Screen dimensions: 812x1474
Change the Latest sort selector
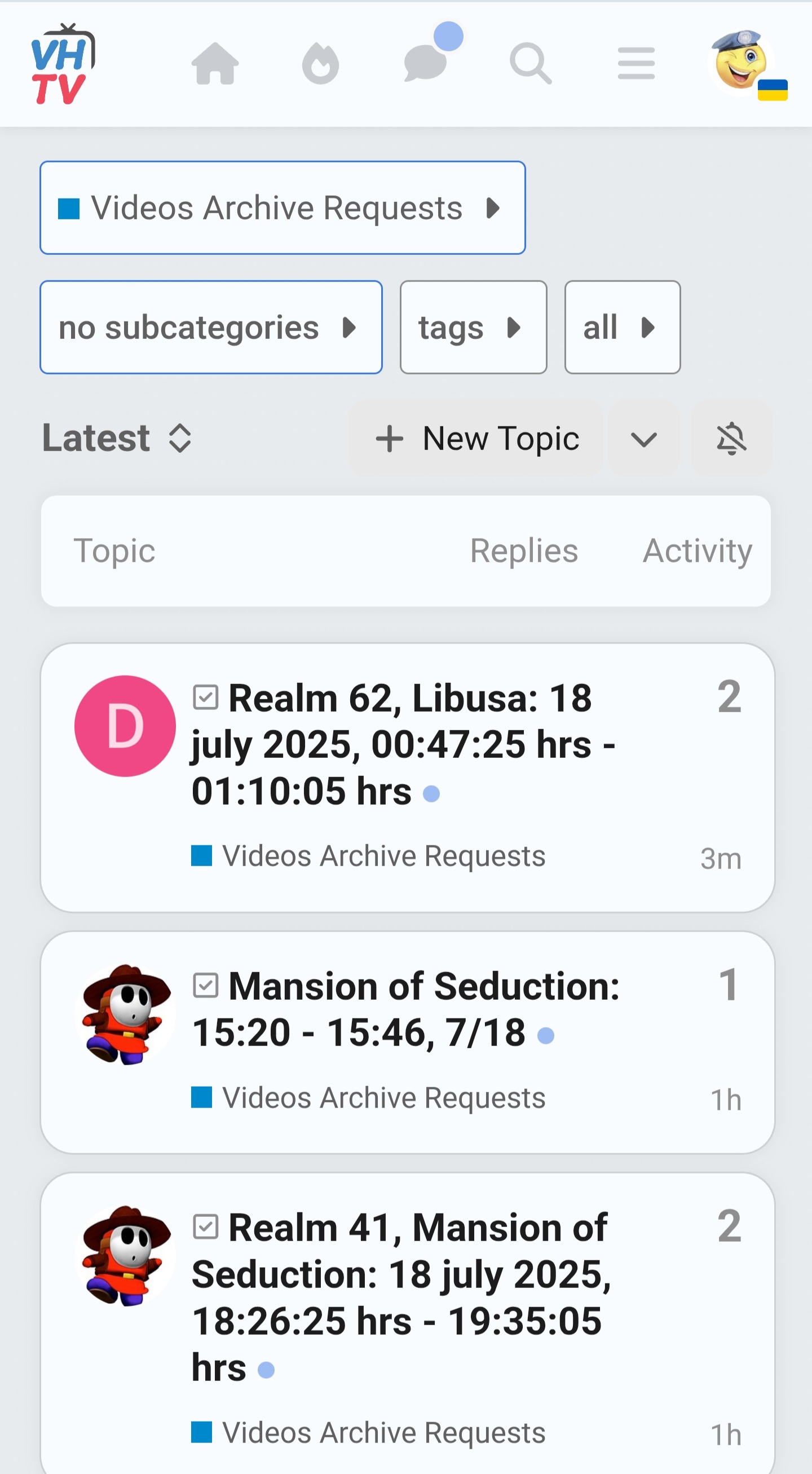(x=117, y=438)
